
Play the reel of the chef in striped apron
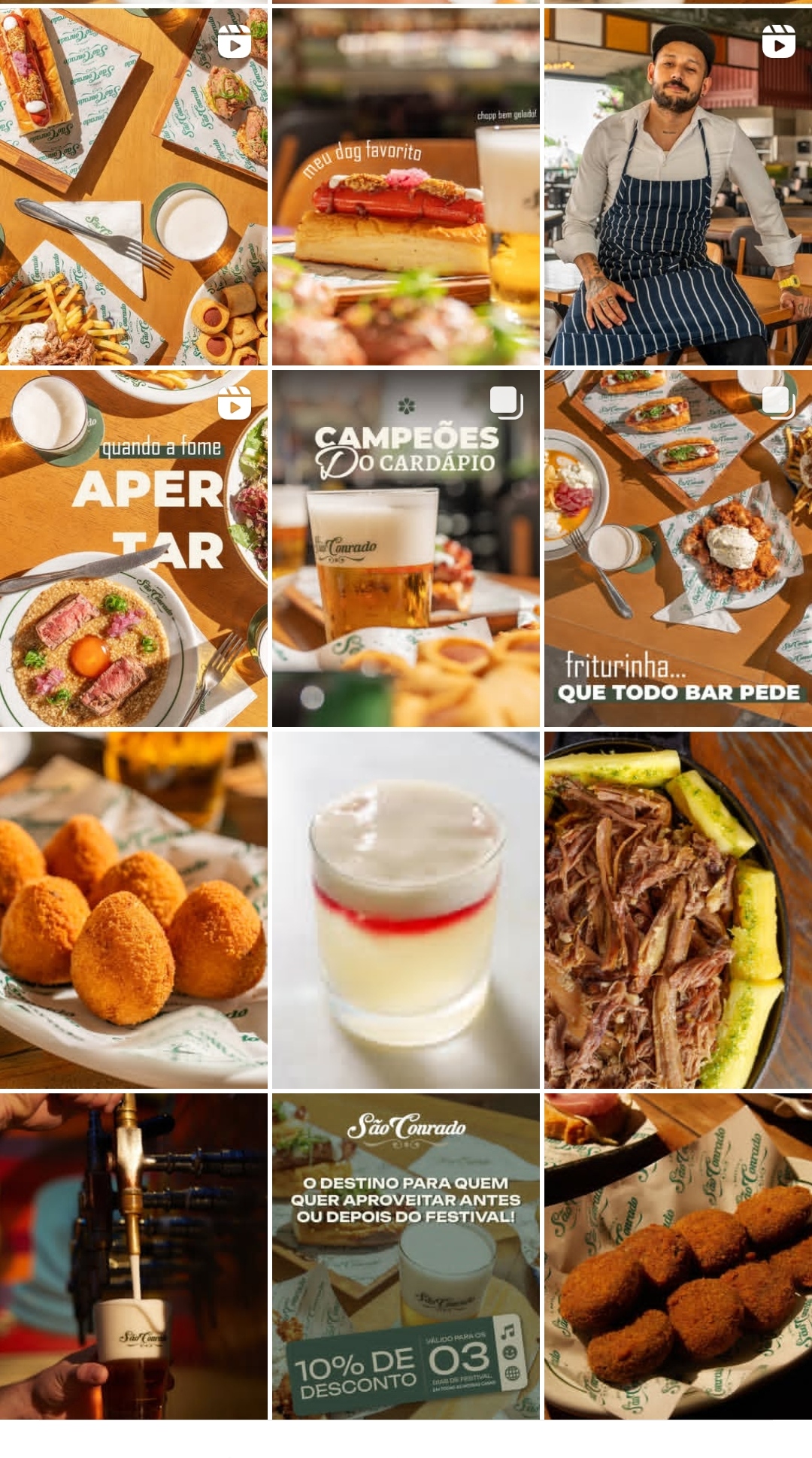click(678, 186)
